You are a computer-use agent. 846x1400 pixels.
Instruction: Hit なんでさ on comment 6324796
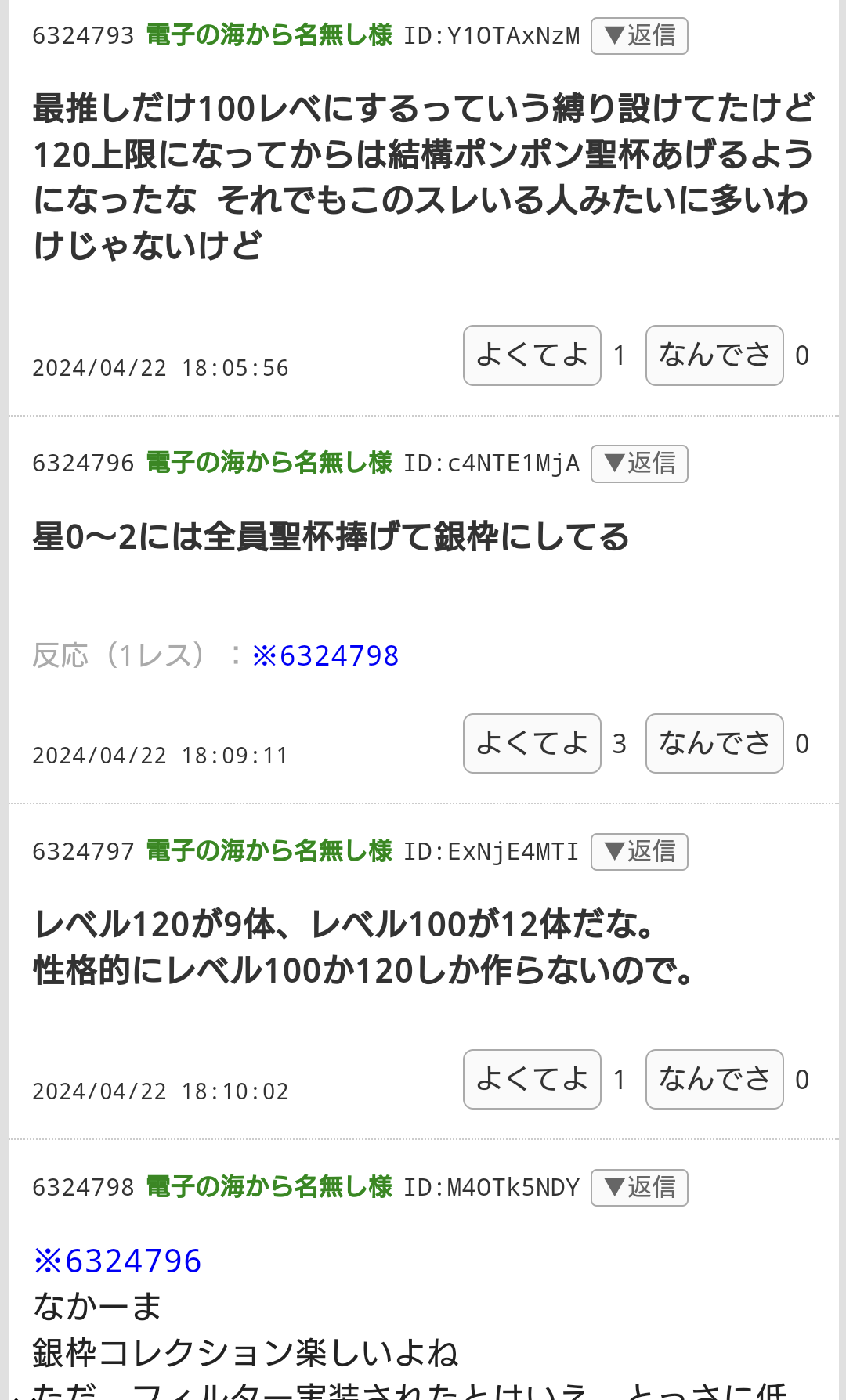[714, 744]
